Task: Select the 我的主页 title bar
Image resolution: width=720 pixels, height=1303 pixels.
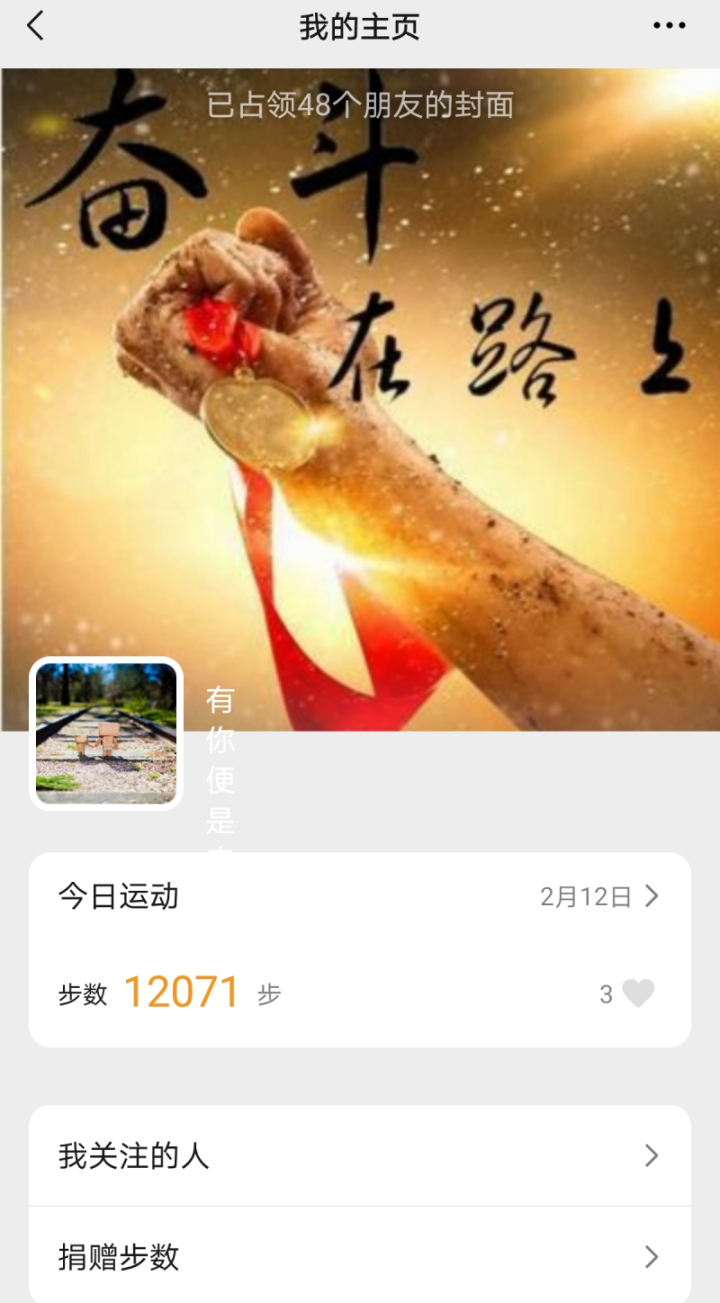Action: tap(360, 26)
